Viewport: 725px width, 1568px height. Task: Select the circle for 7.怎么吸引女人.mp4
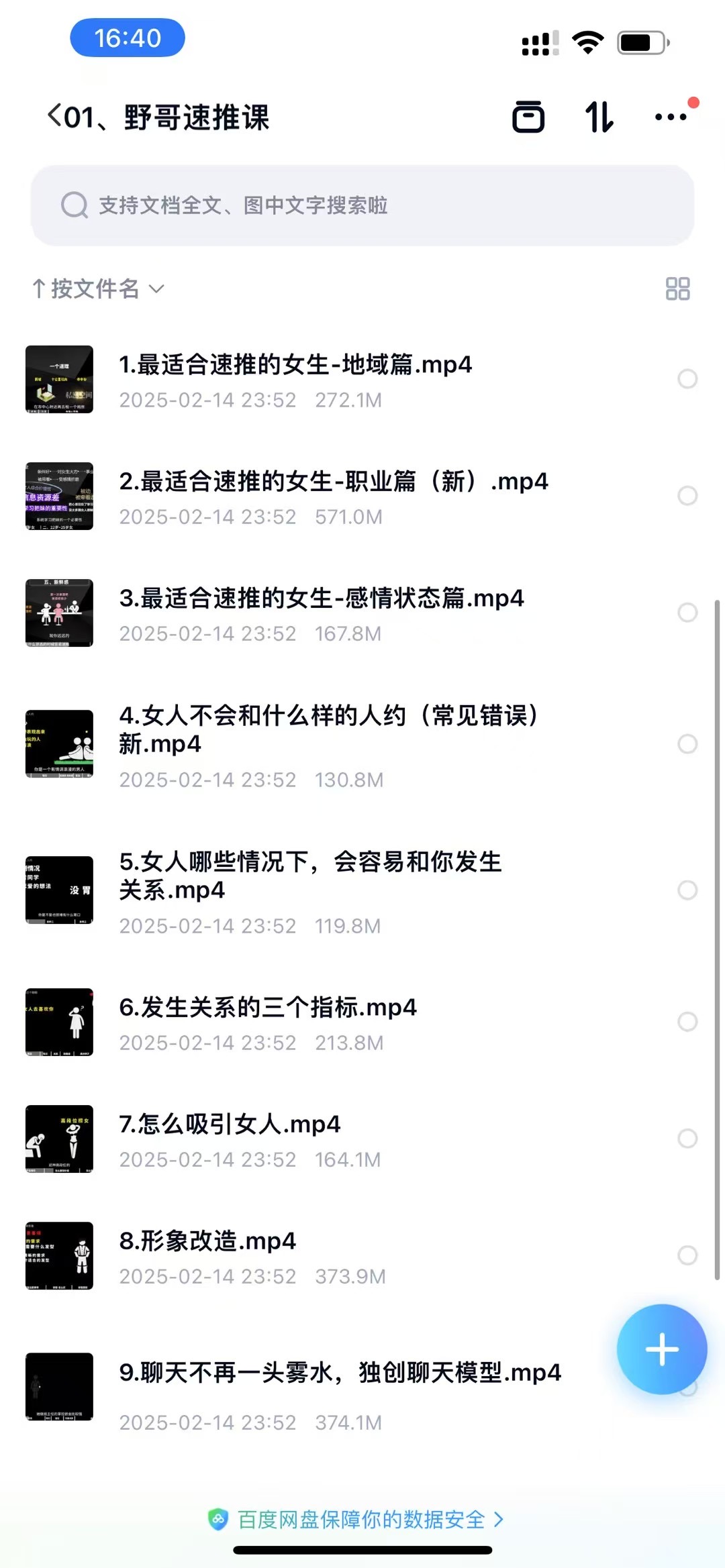[687, 1139]
